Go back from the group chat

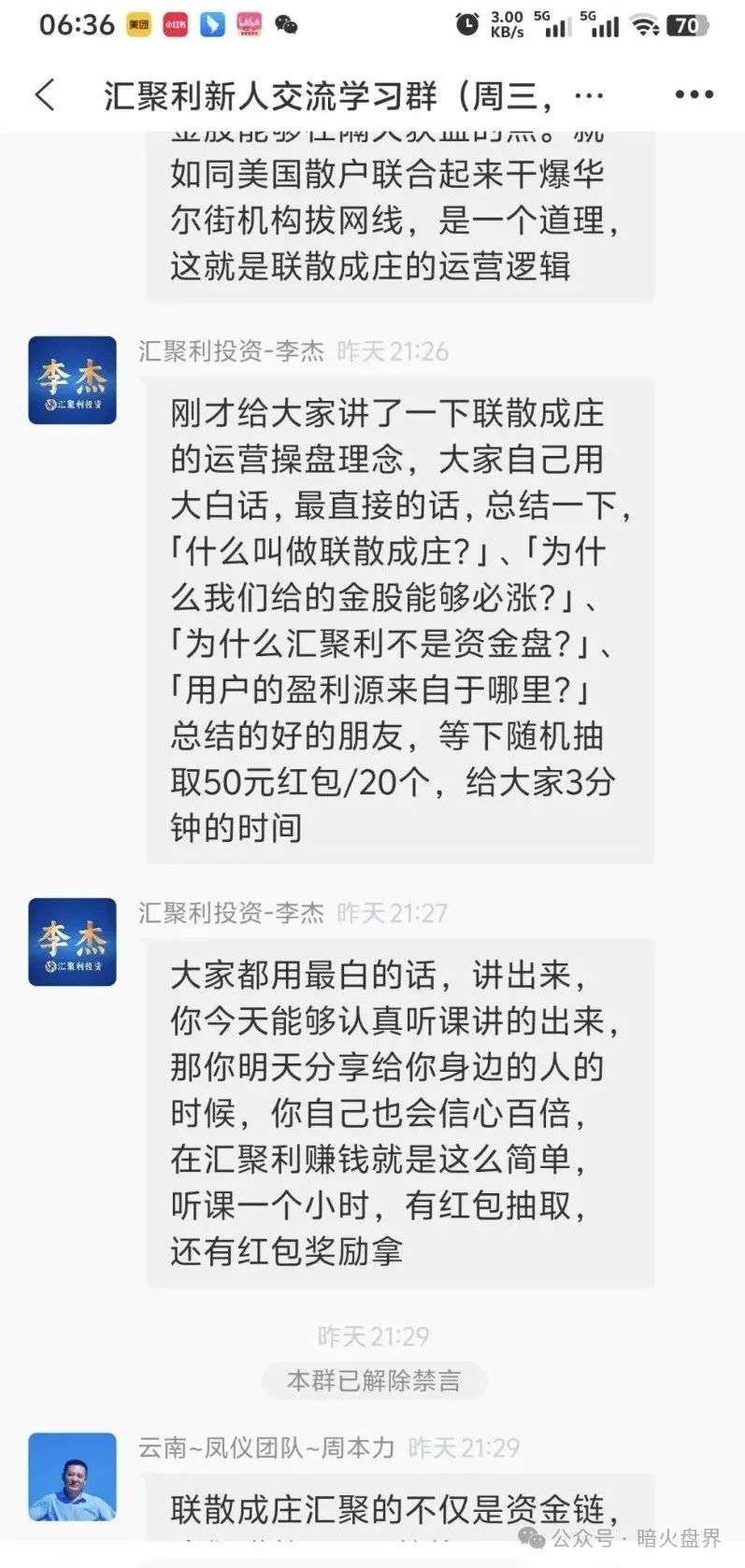(x=45, y=94)
